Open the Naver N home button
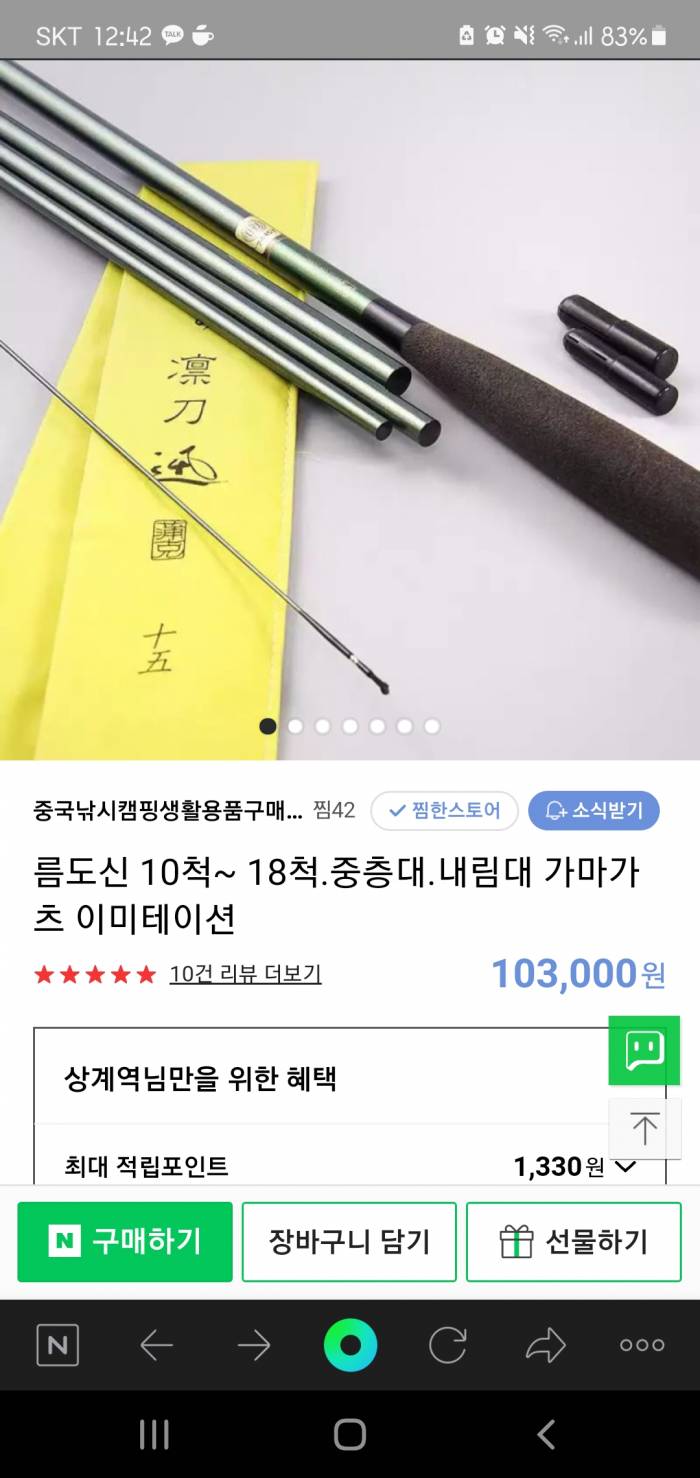700x1478 pixels. point(57,1345)
